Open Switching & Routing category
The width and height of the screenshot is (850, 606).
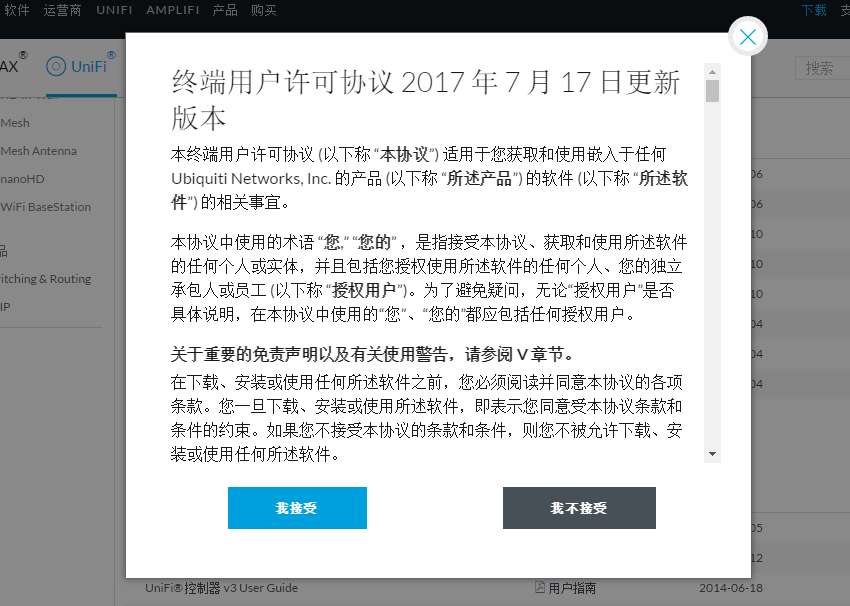point(45,279)
